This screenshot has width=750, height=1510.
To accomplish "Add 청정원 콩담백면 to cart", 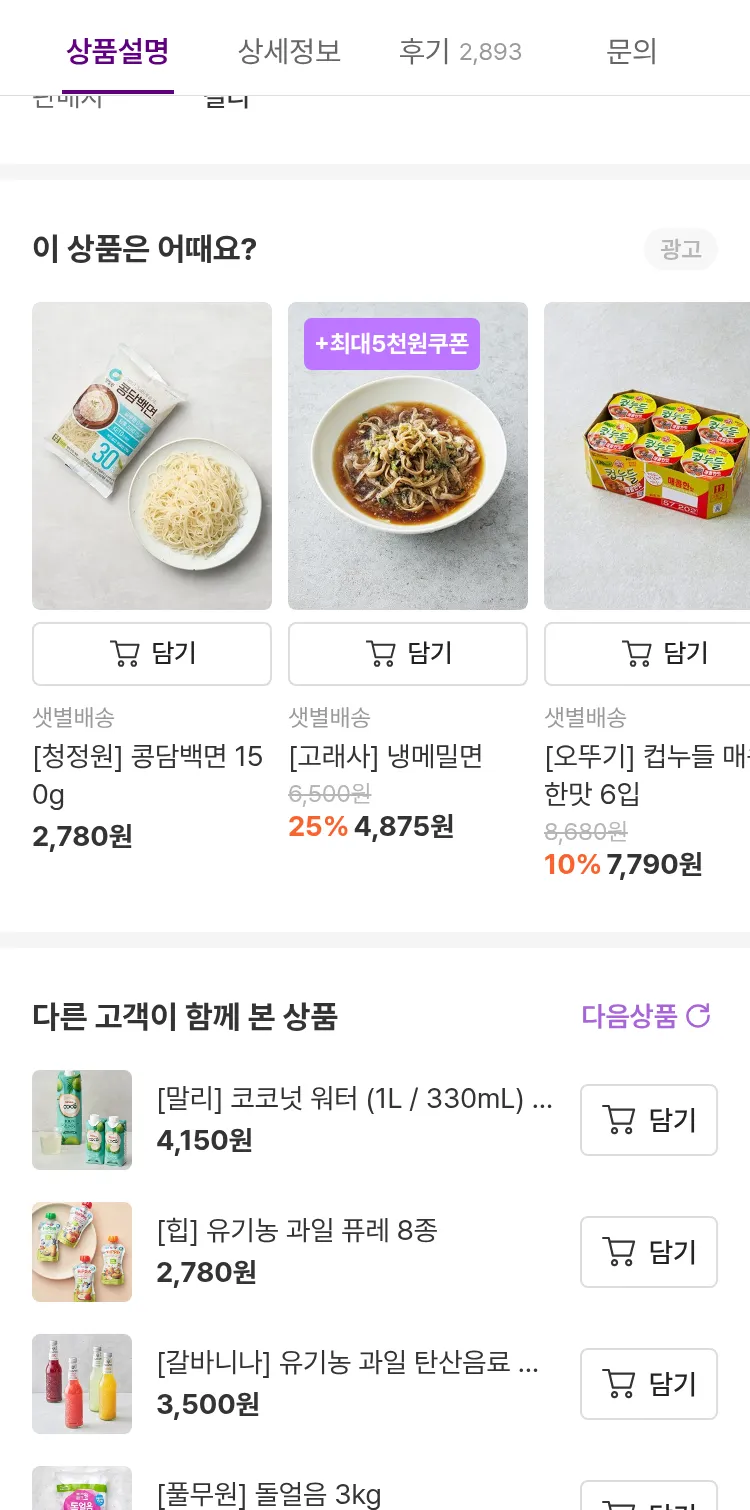I will click(152, 654).
